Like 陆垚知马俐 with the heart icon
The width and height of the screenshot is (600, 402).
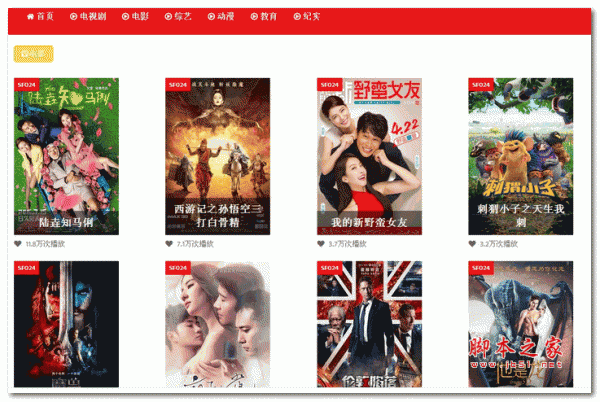tap(18, 243)
